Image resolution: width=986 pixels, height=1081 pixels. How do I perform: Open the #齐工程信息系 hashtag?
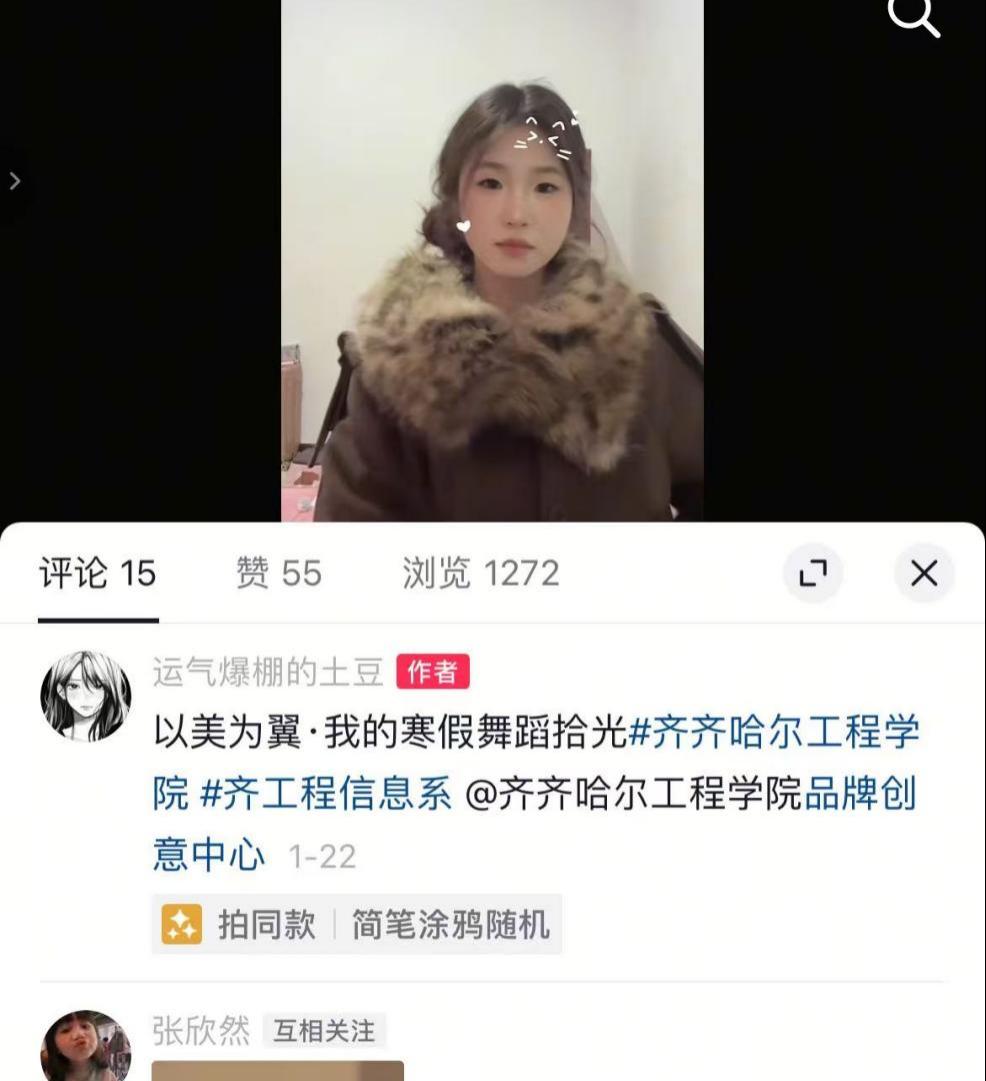coord(326,794)
